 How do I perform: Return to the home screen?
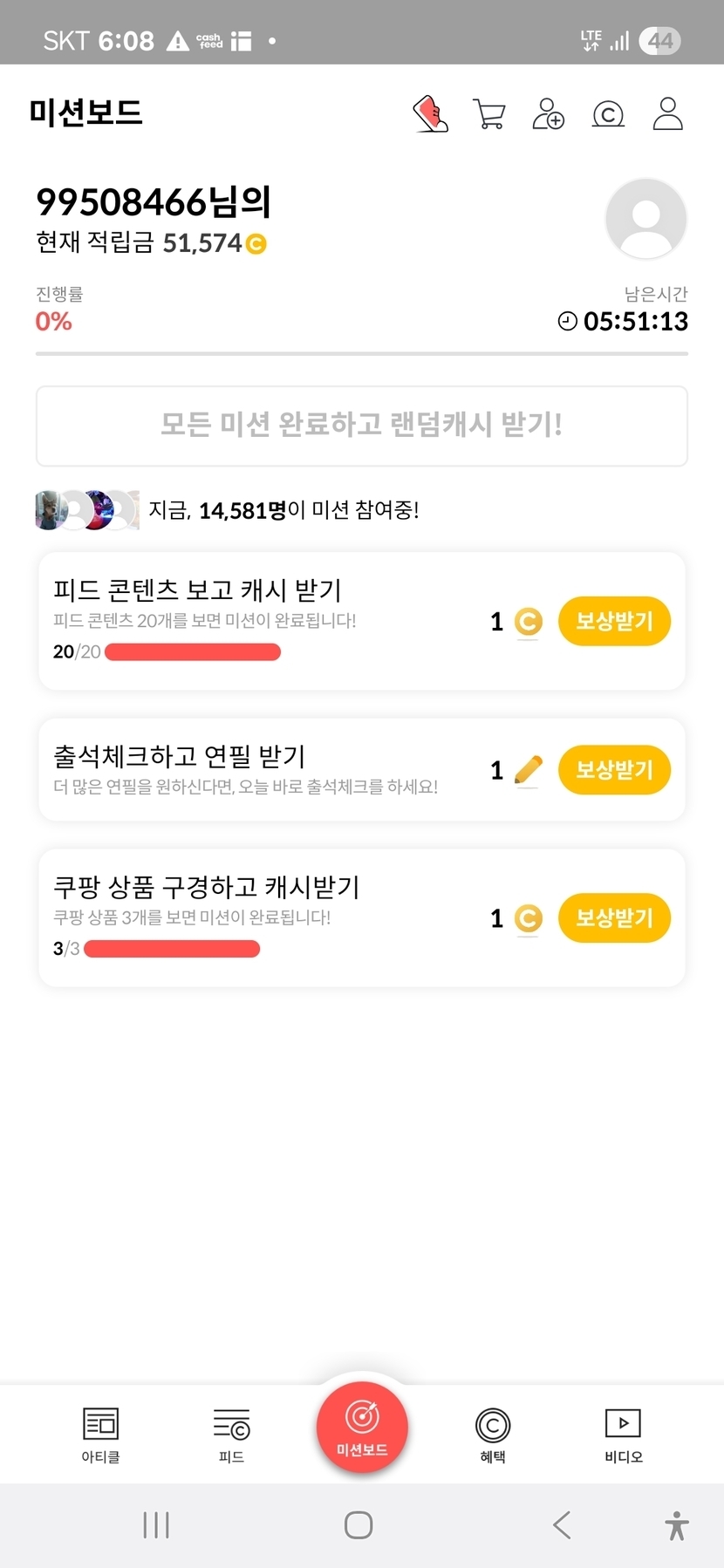pos(359,1524)
